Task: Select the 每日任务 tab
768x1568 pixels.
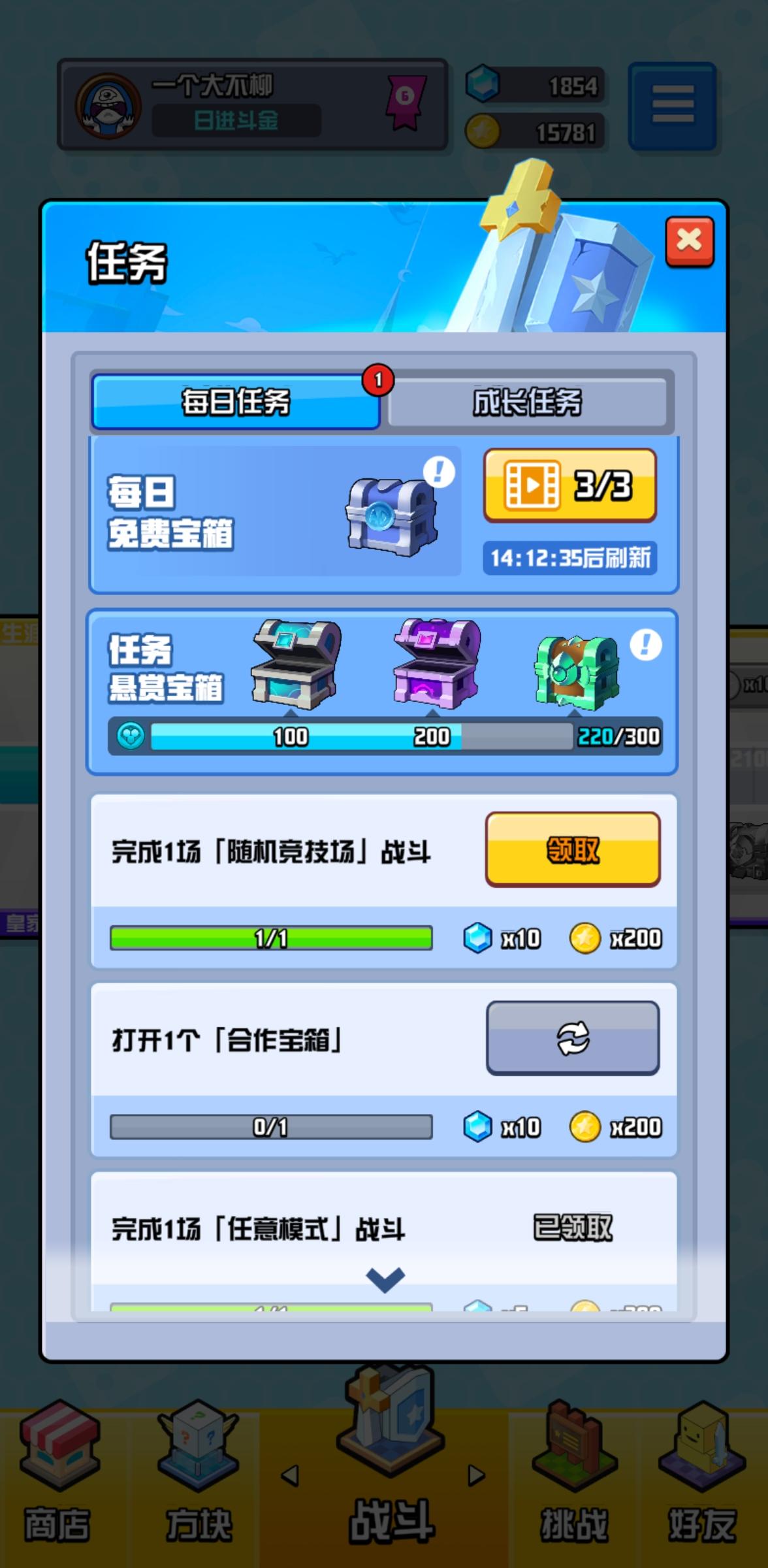Action: 236,404
